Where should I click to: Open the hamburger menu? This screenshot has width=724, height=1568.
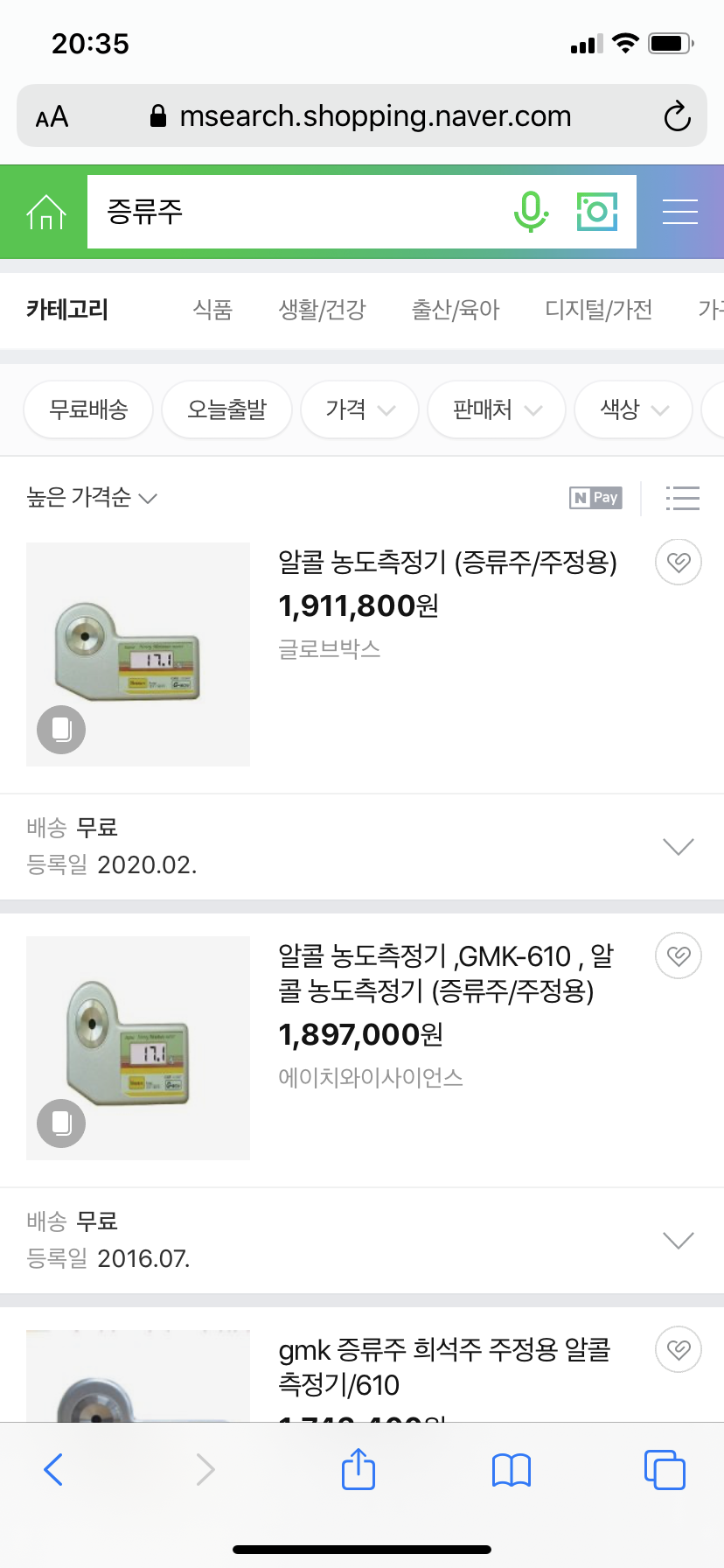click(679, 212)
